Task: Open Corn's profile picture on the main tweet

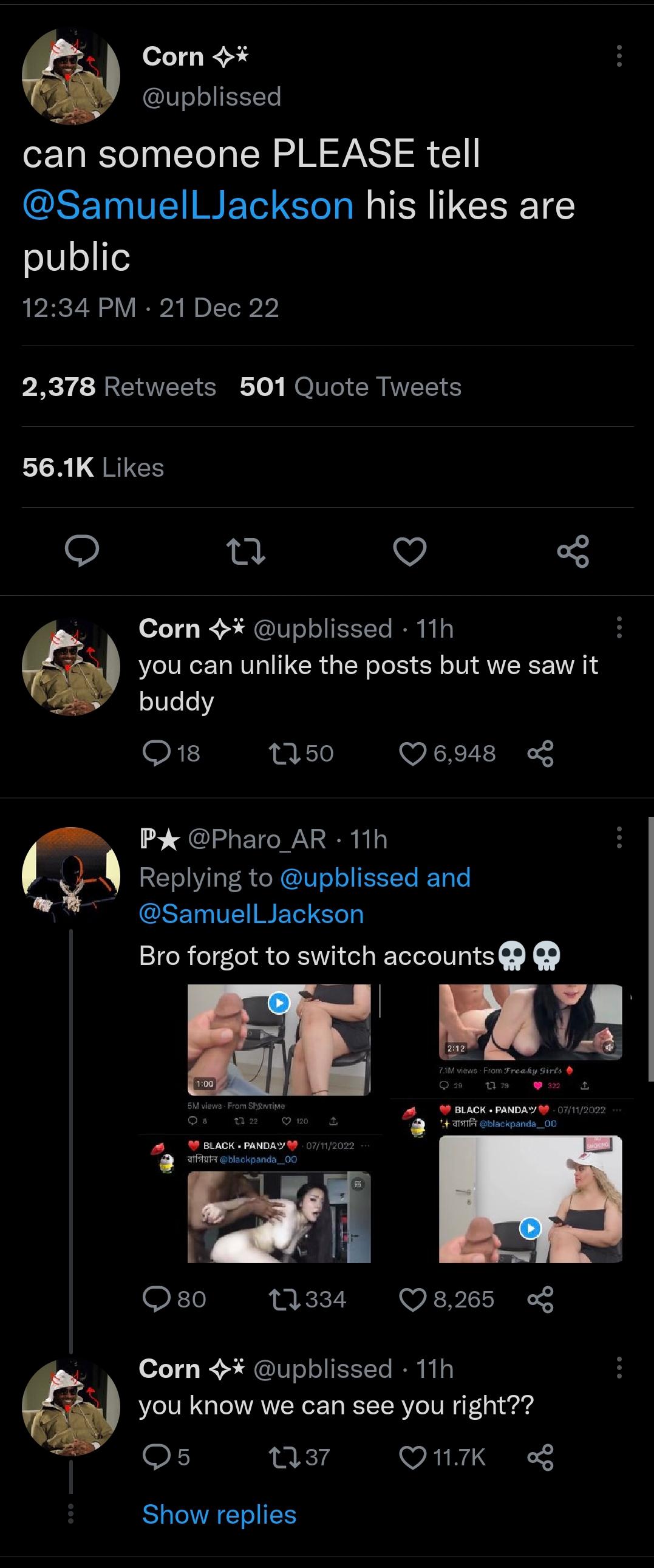Action: tap(70, 76)
